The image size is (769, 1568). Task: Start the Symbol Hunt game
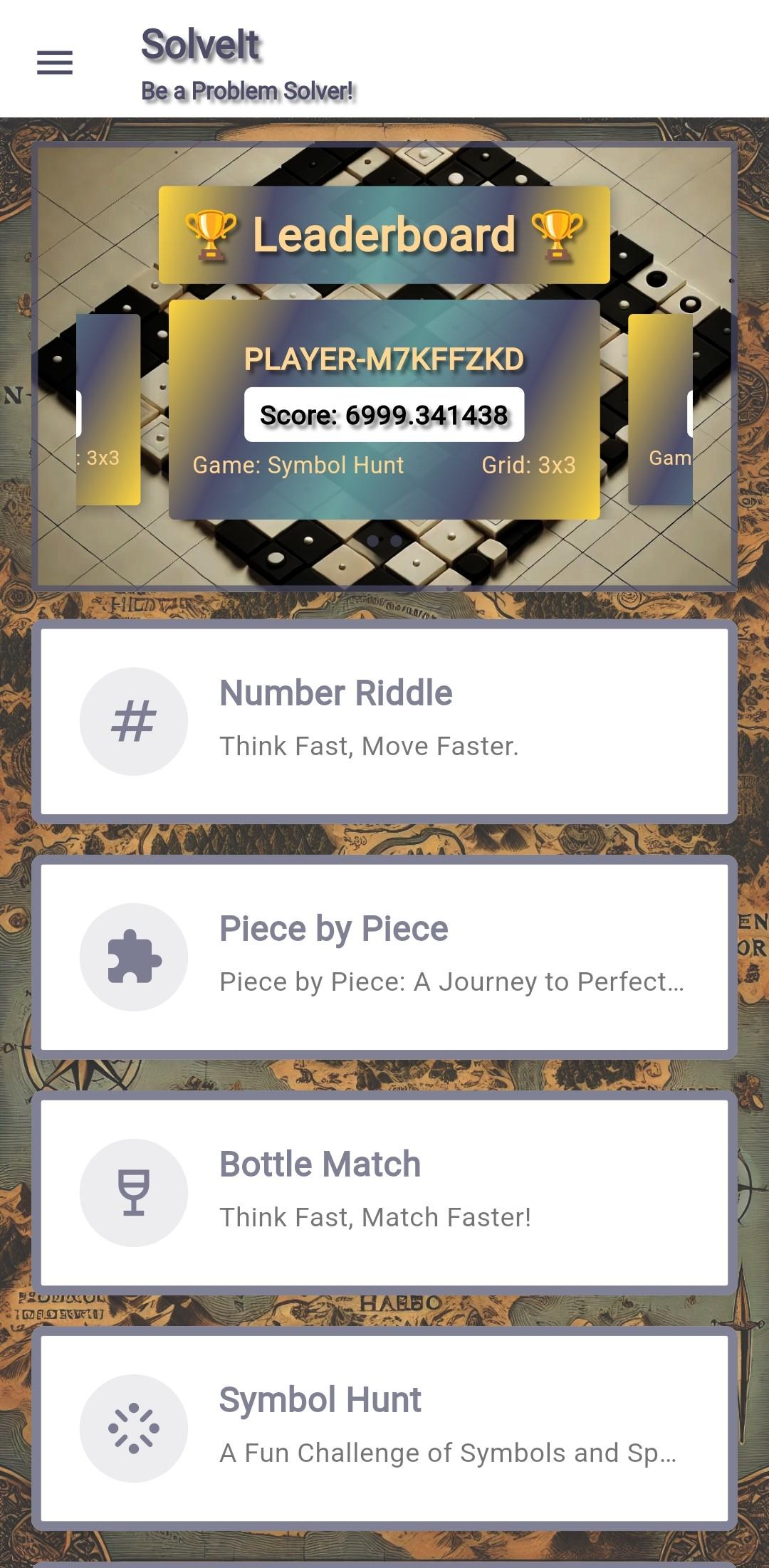coord(384,1428)
